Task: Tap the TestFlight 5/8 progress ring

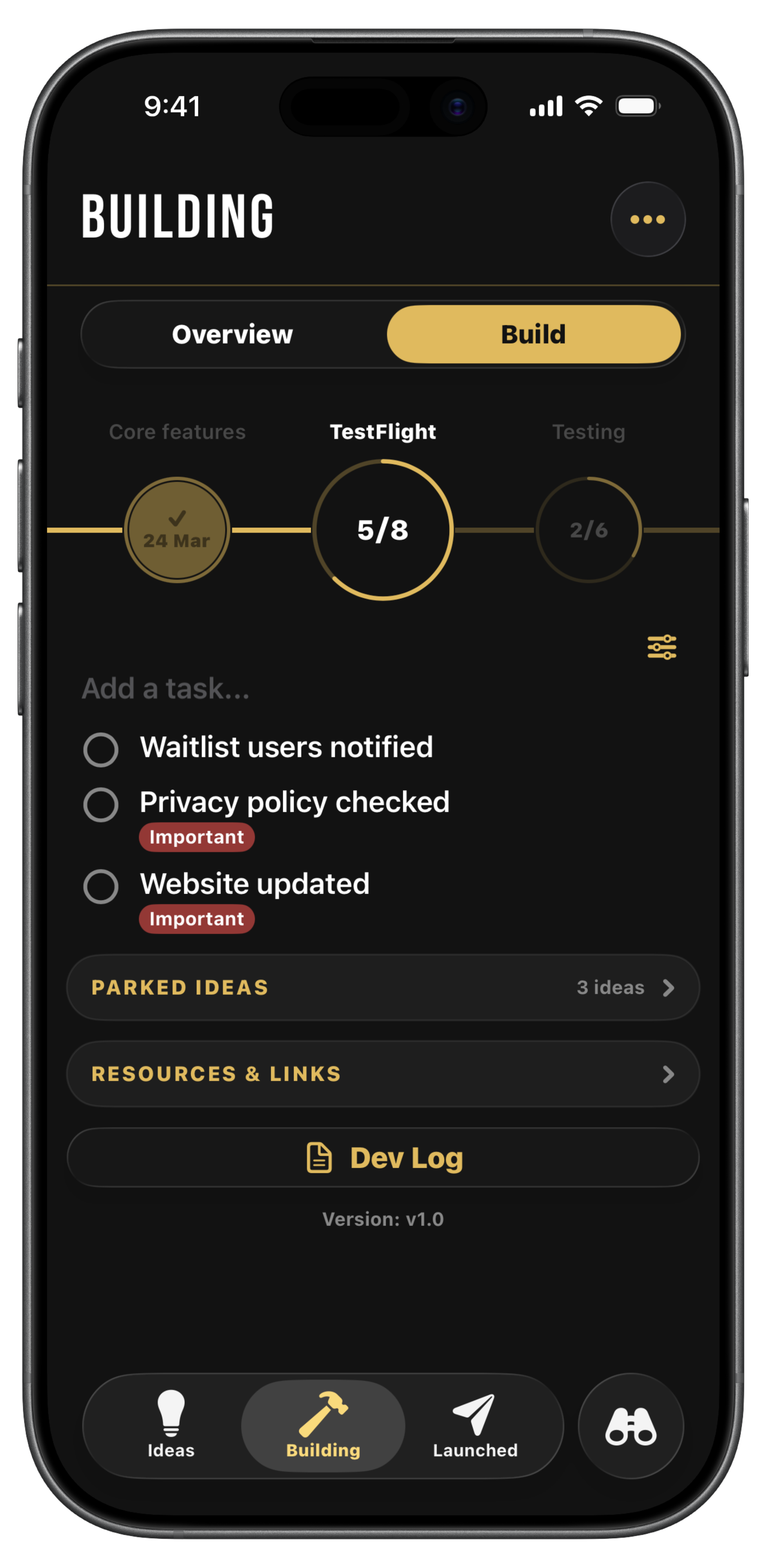Action: tap(382, 529)
